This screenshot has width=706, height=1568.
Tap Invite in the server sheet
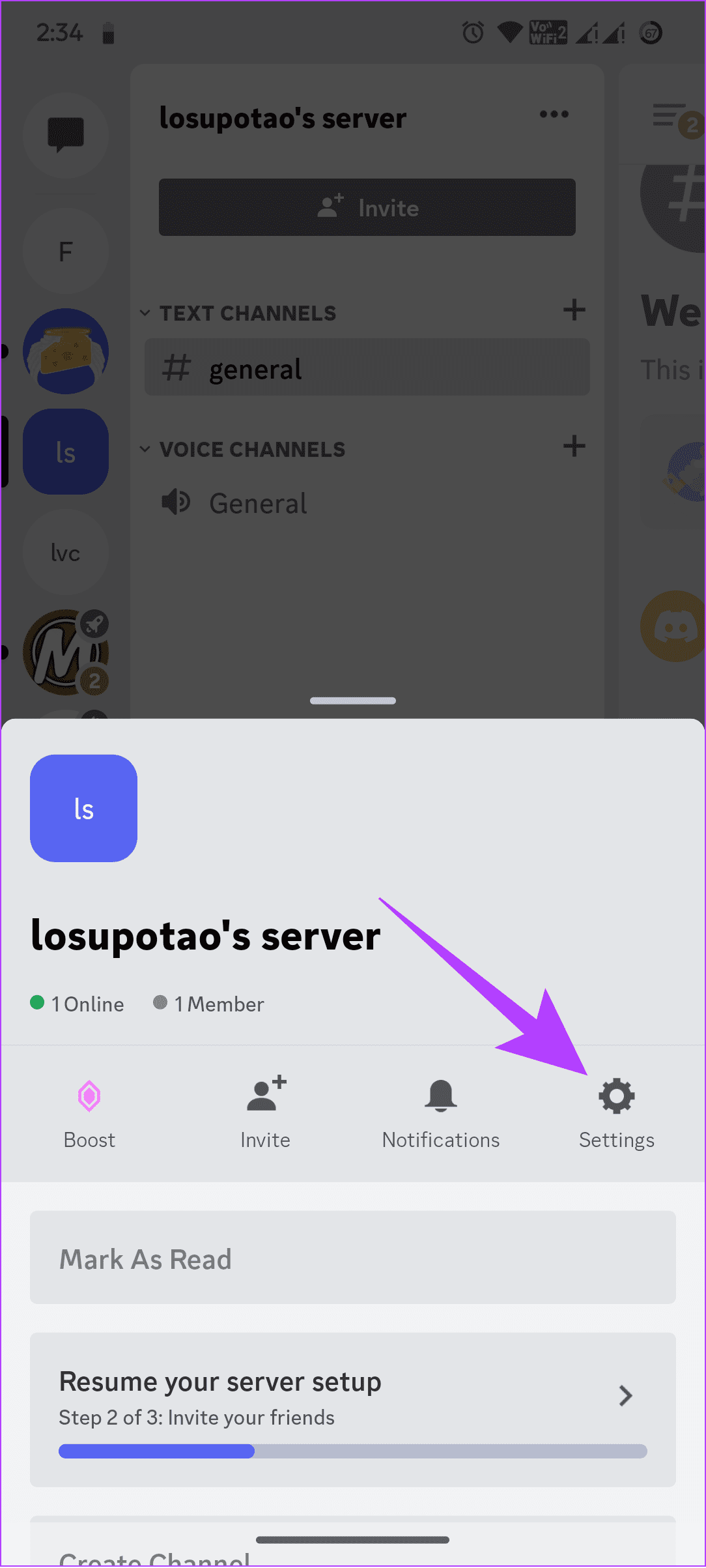[265, 1112]
